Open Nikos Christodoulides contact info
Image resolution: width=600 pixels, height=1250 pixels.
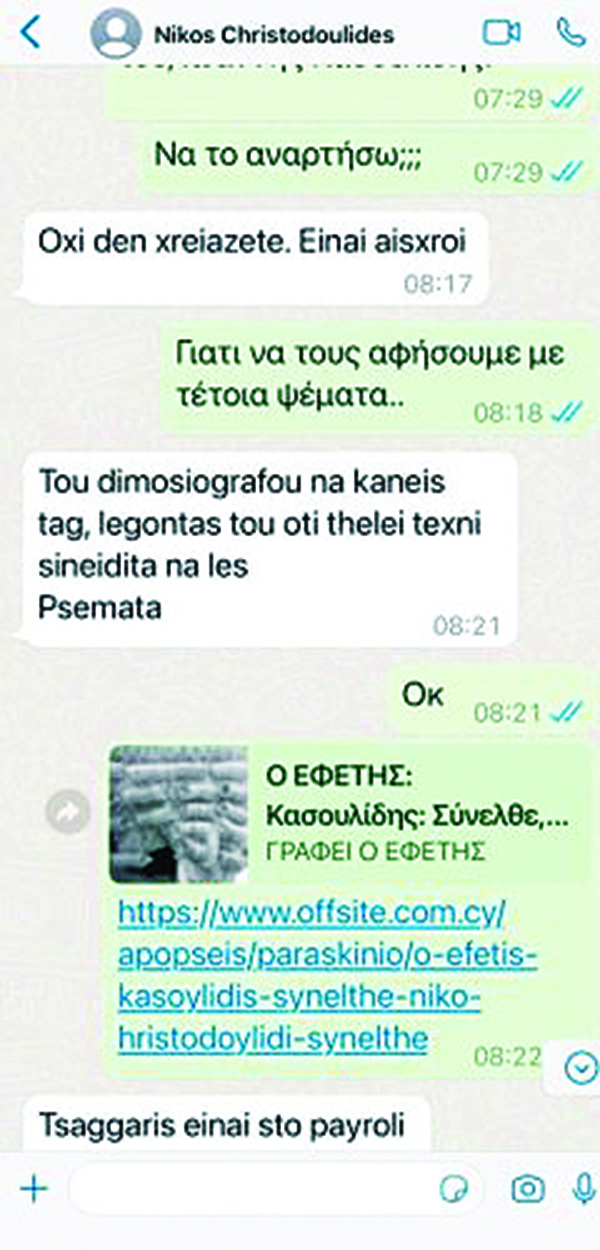click(273, 34)
